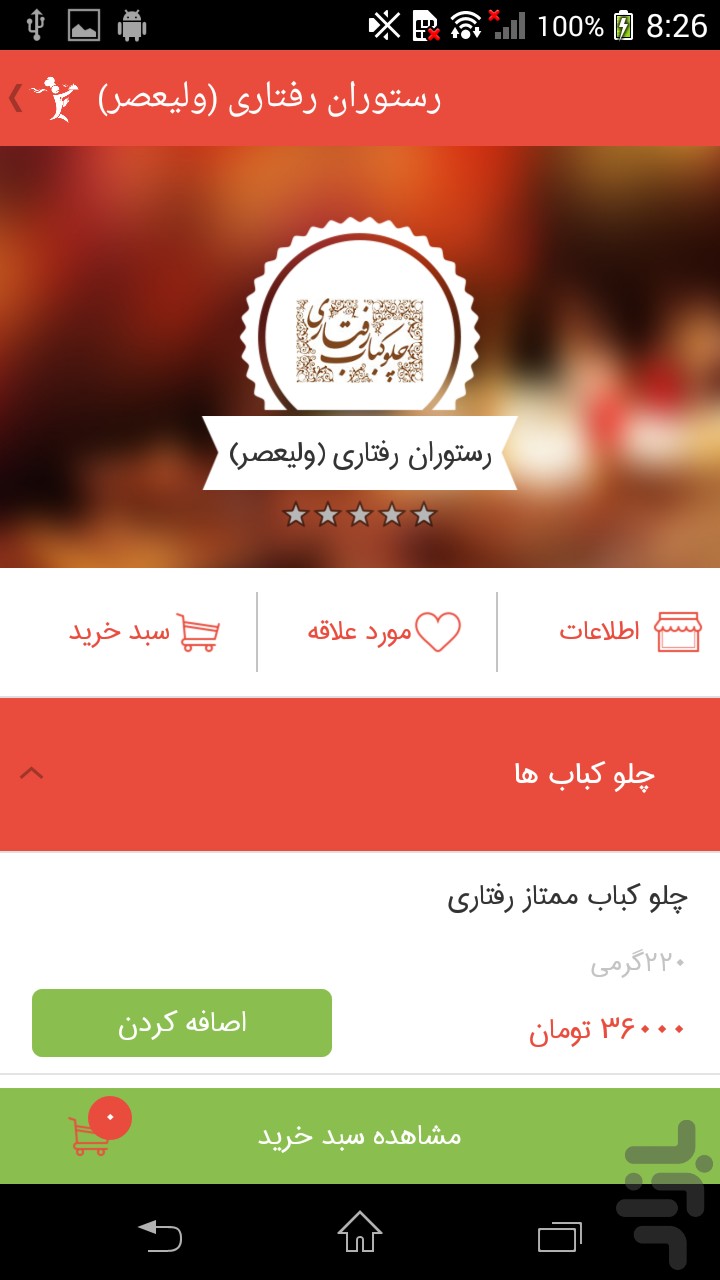Go to the home screen
The image size is (720, 1280).
(360, 1234)
